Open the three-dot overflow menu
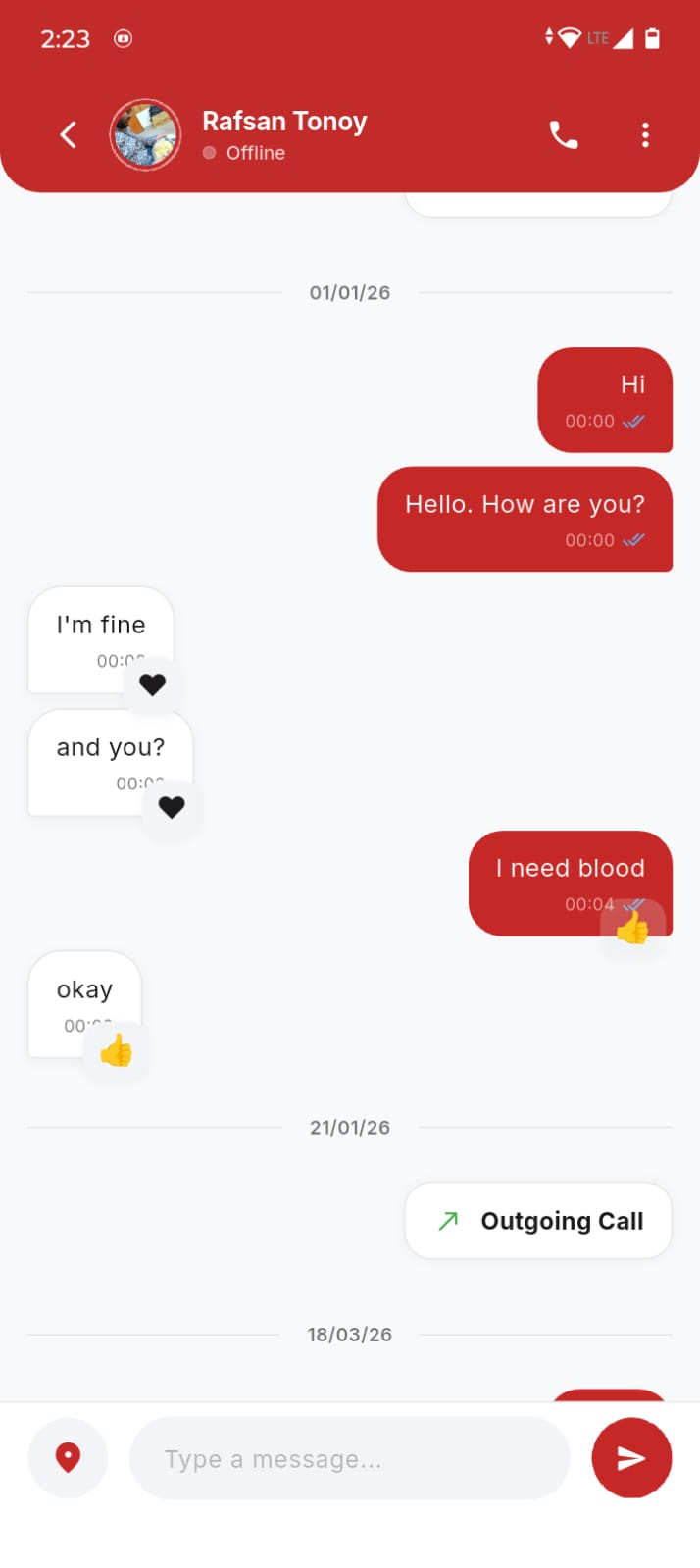This screenshot has height=1568, width=700. tap(645, 135)
